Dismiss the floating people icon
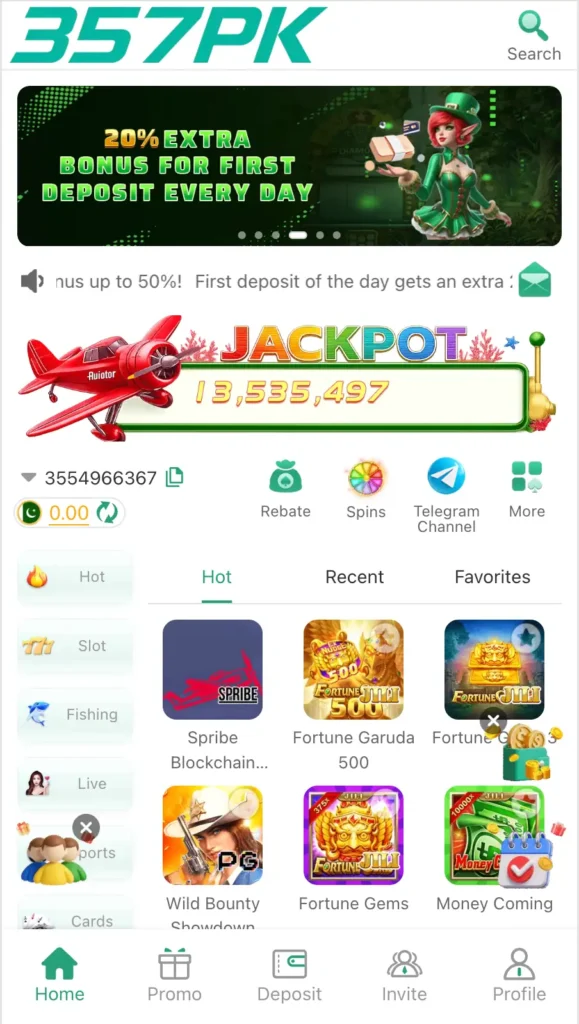 coord(86,828)
